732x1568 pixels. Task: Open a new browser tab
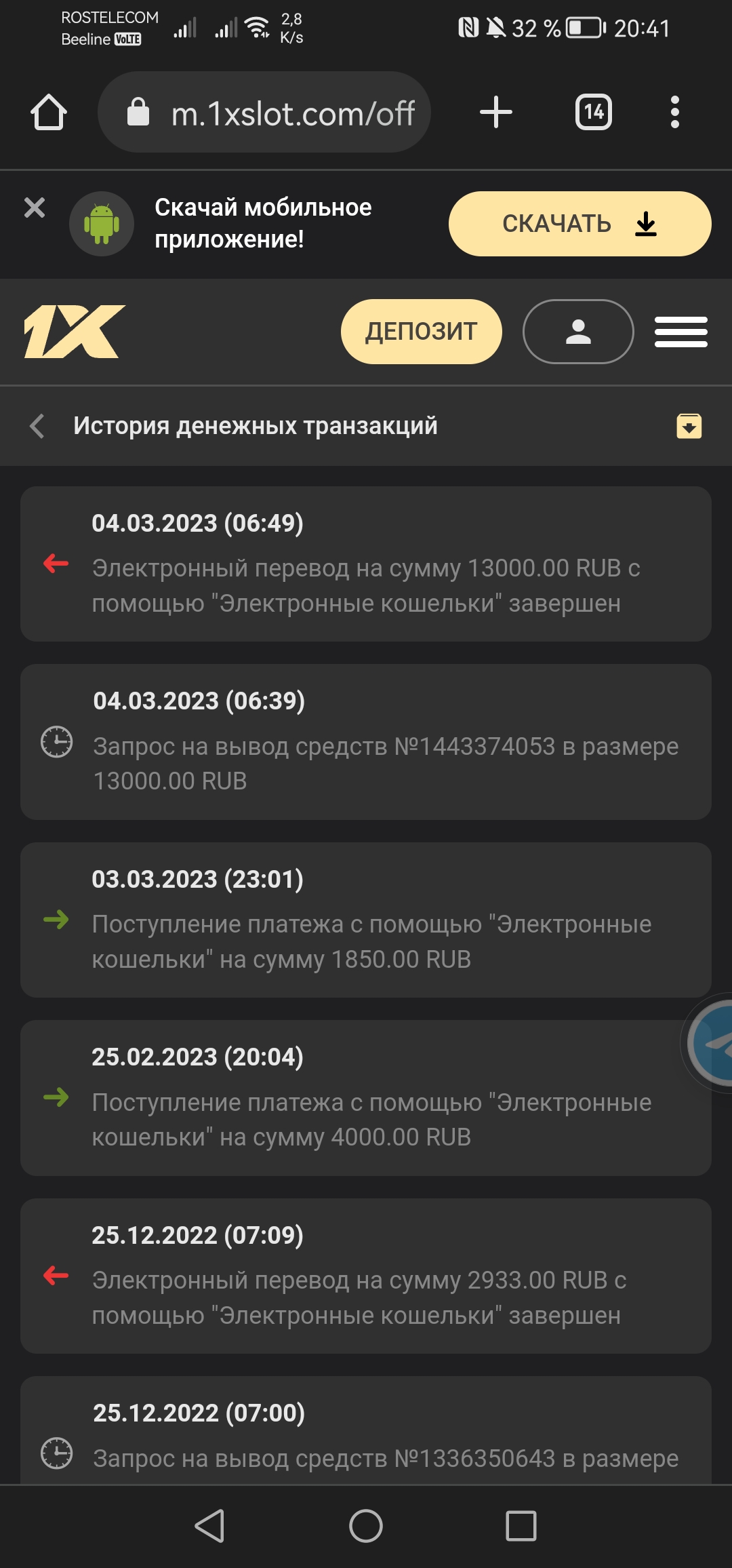point(496,112)
